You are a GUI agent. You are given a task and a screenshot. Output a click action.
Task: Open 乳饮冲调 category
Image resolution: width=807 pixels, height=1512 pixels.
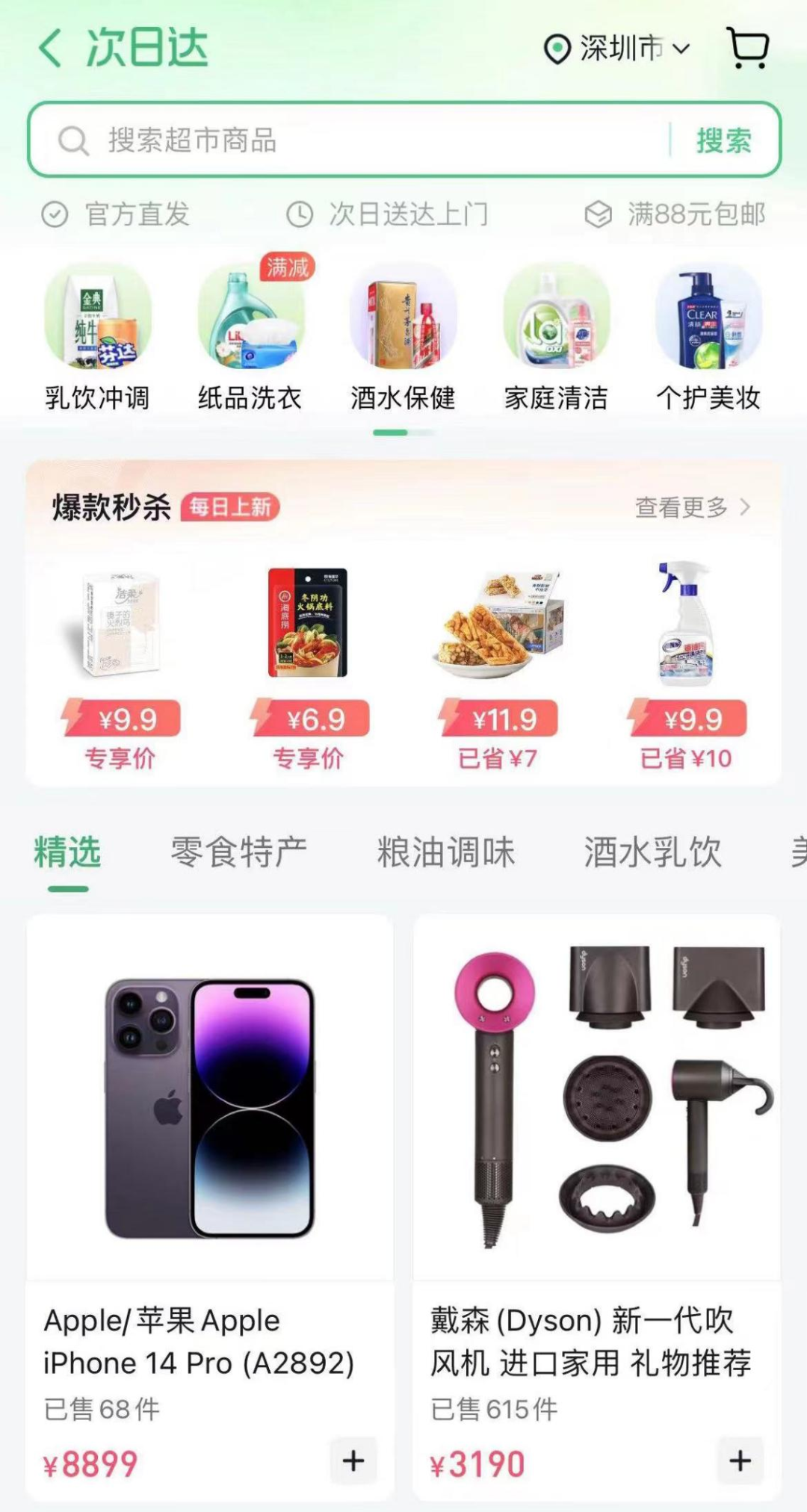coord(97,336)
